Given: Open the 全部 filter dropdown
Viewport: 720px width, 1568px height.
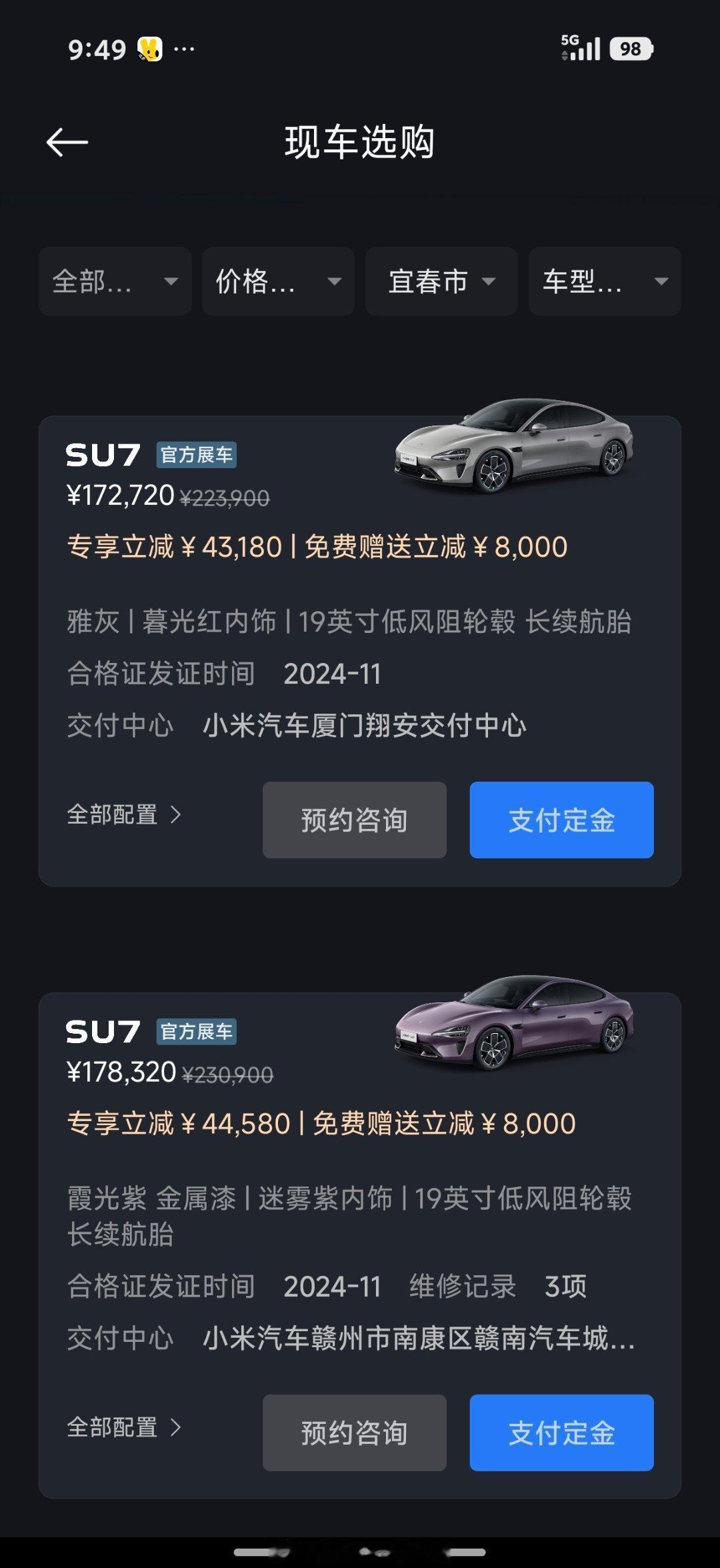Looking at the screenshot, I should click(x=114, y=281).
